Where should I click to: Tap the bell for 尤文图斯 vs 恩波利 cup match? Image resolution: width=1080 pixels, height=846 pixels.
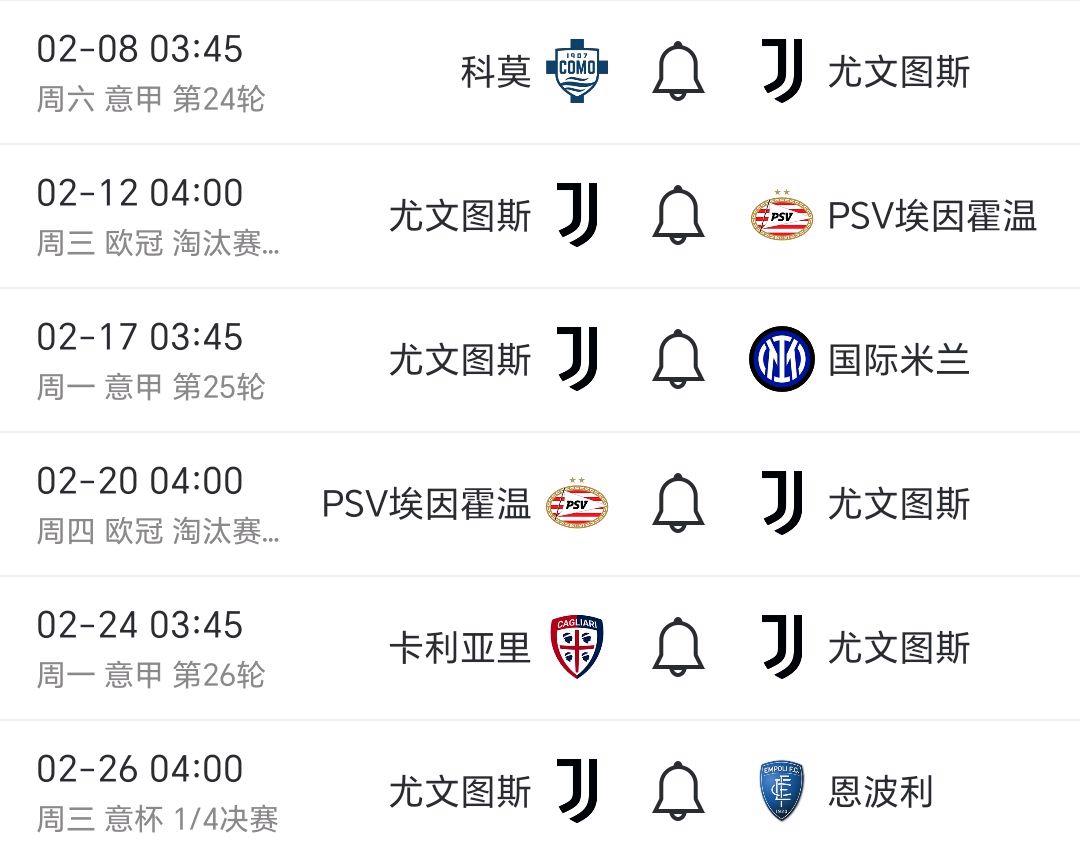(678, 791)
